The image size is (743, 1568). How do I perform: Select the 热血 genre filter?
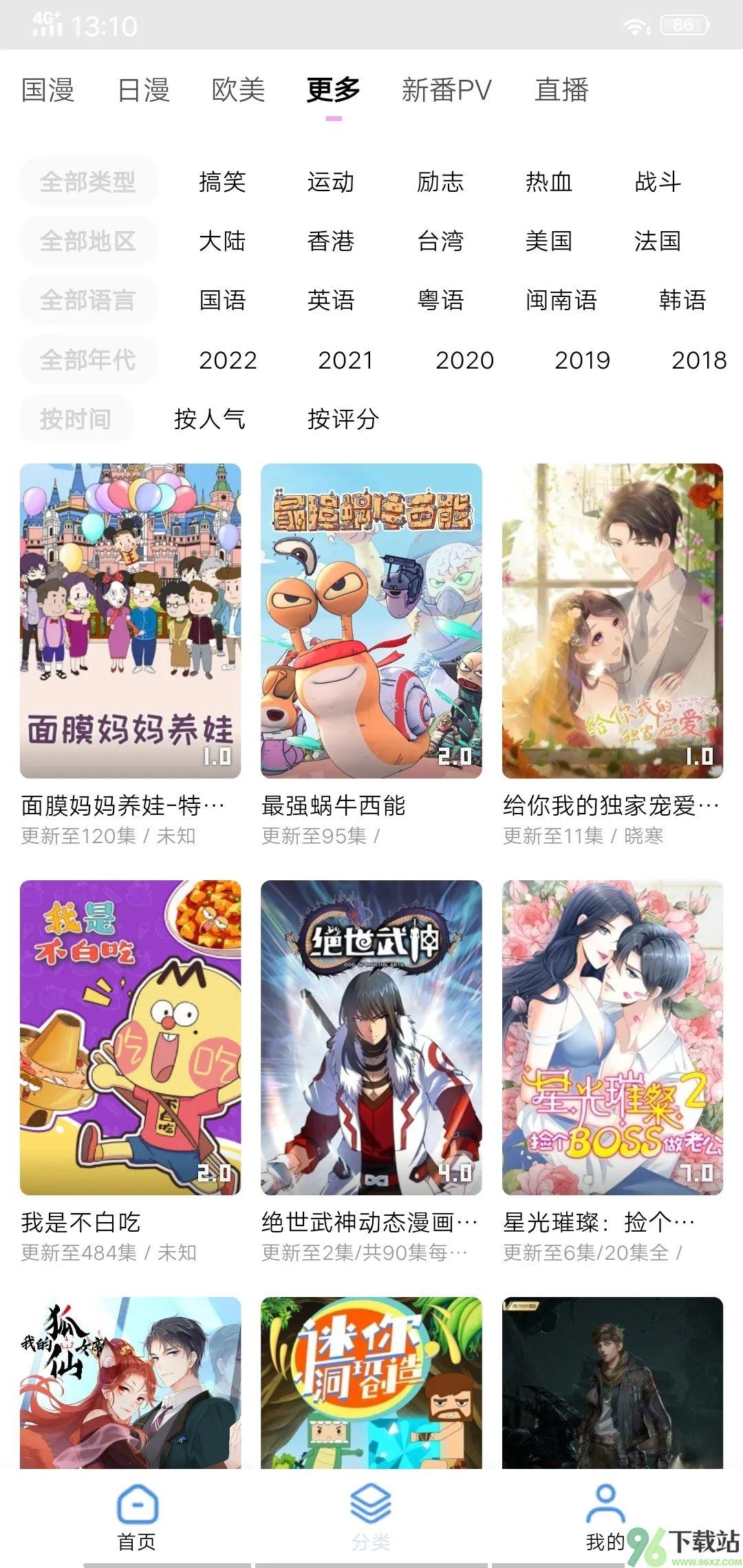tap(548, 182)
